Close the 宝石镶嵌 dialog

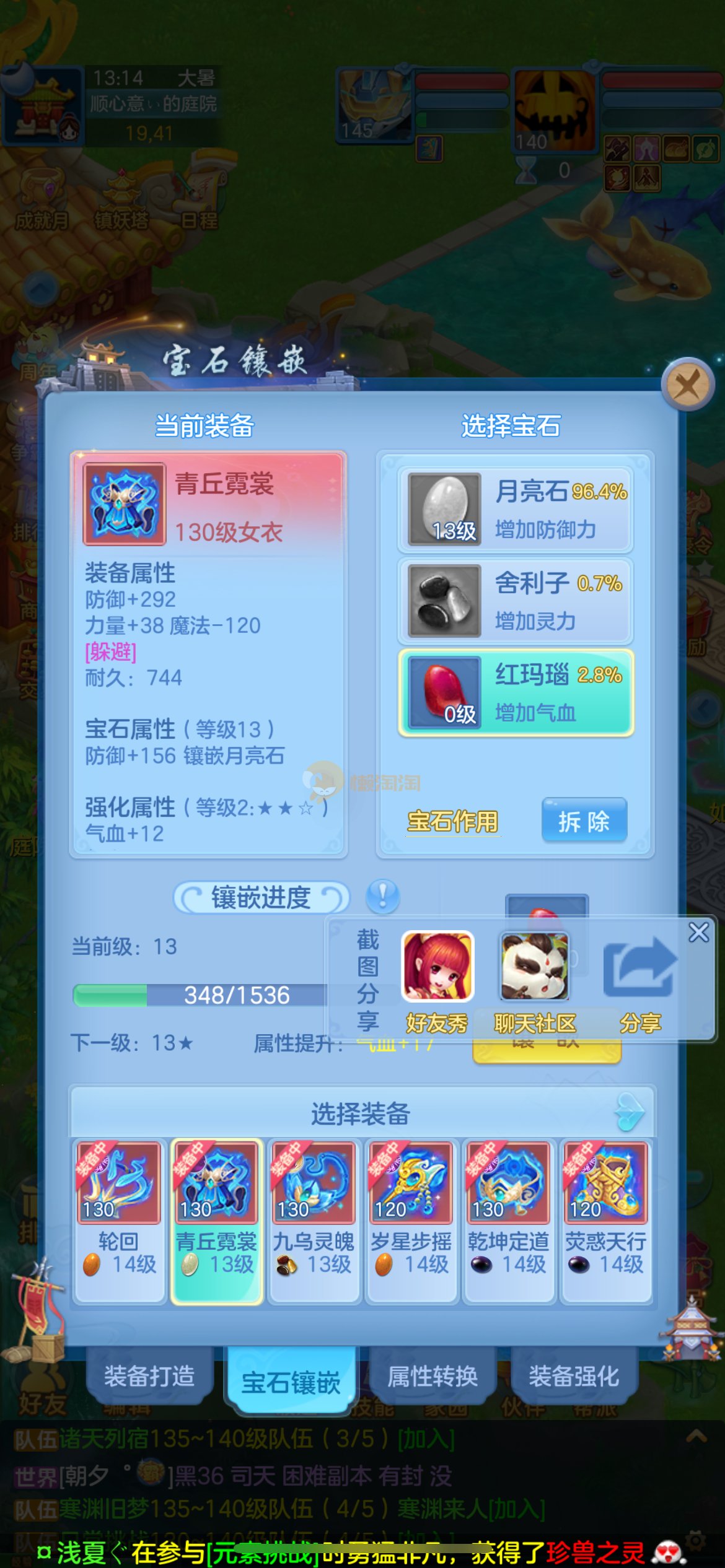(687, 385)
